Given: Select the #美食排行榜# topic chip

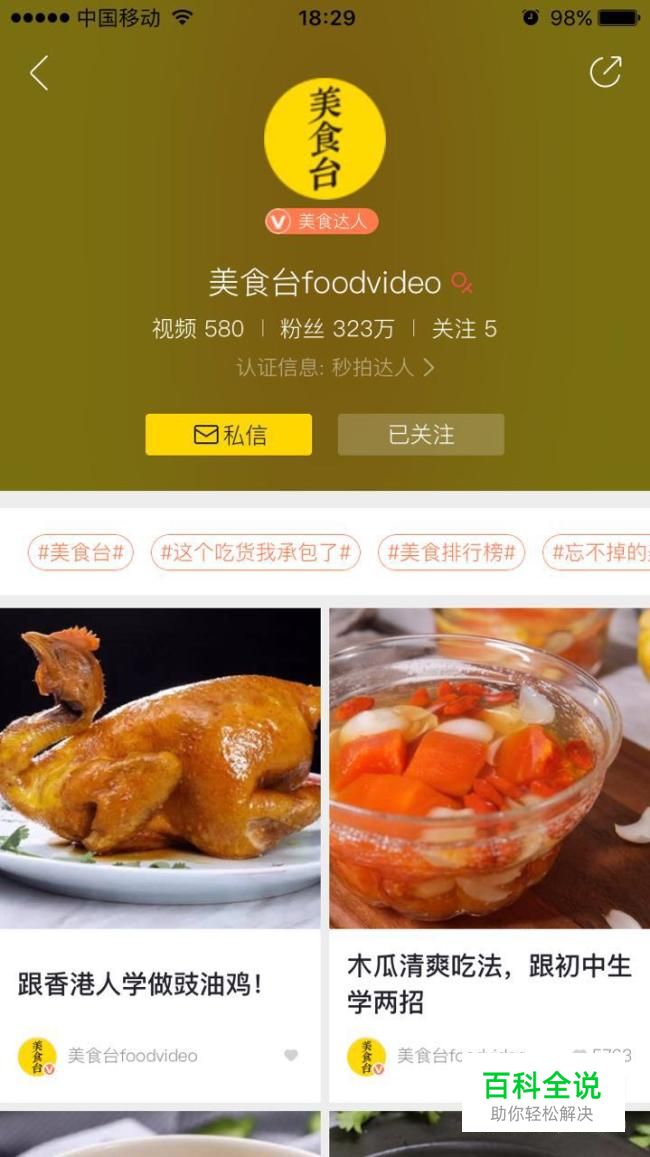Looking at the screenshot, I should coord(452,552).
